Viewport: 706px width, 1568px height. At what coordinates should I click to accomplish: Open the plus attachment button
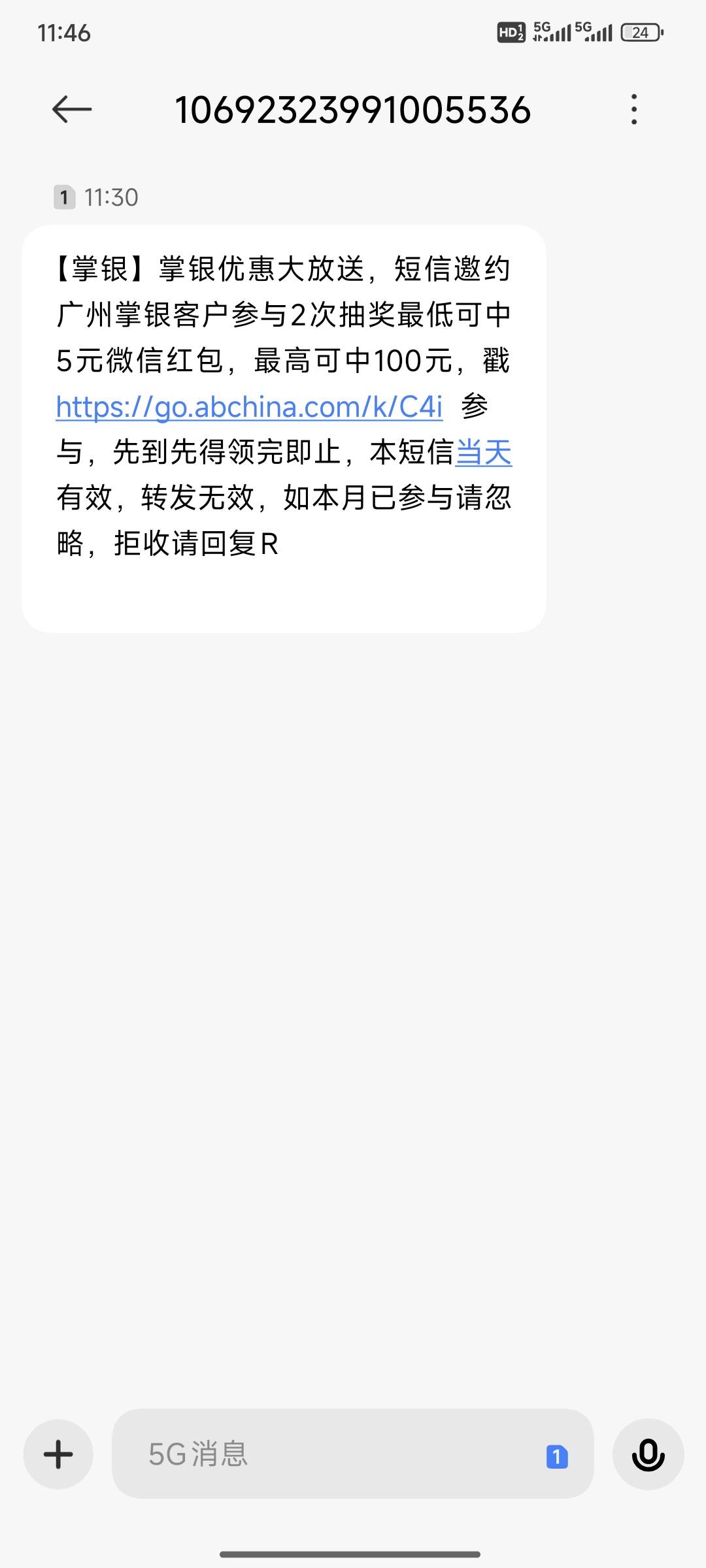tap(58, 1454)
